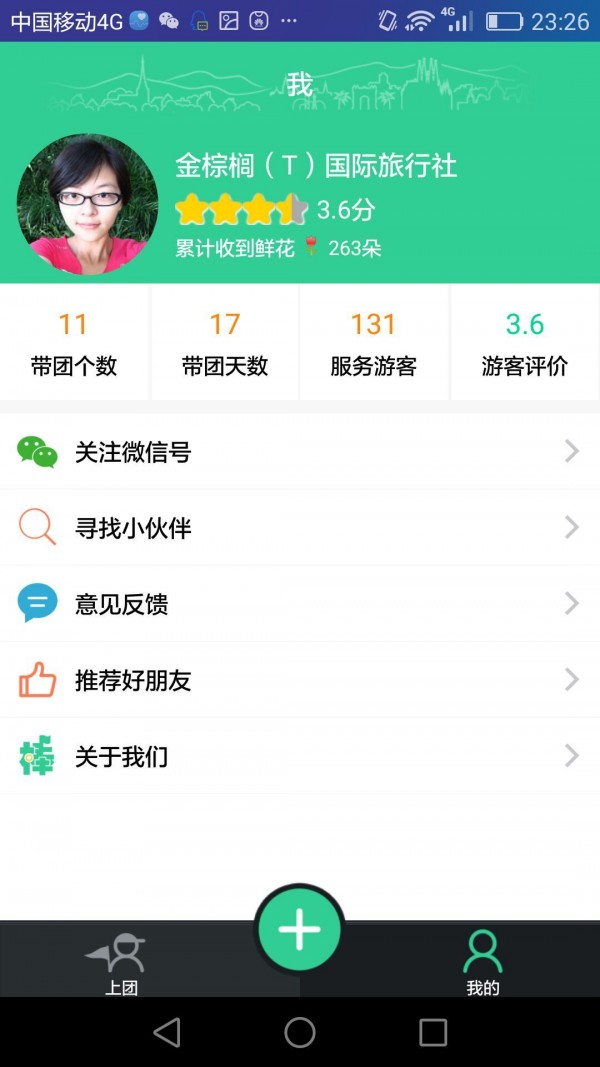Return to the system home screen
This screenshot has height=1067, width=600.
tap(300, 1032)
